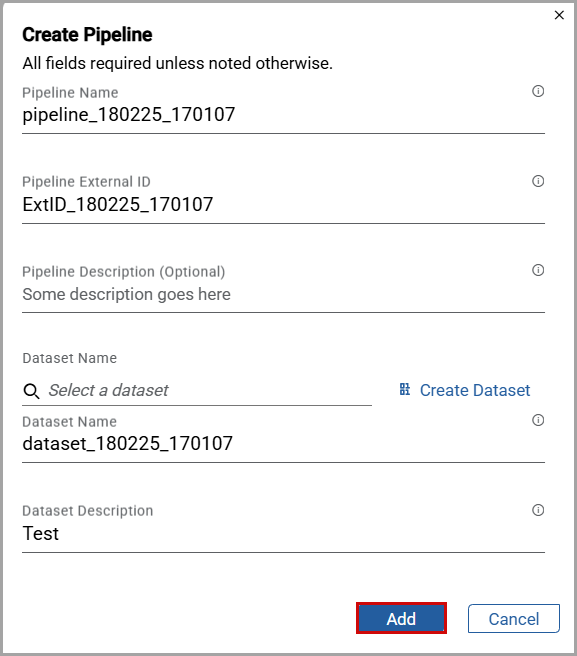Edit the Dataset Description field
Image resolution: width=577 pixels, height=656 pixels.
[x=283, y=533]
